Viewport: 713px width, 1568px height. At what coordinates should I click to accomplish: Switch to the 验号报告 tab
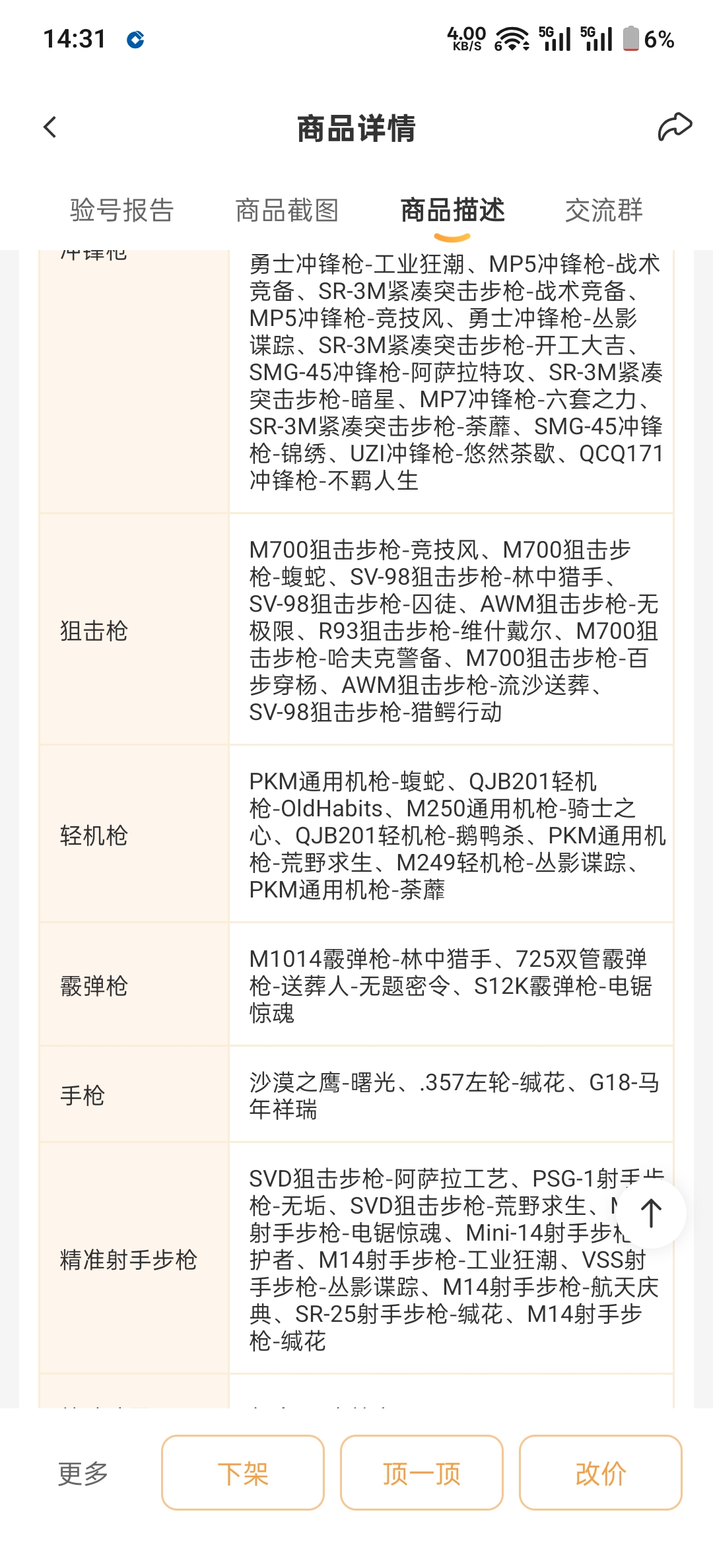coord(122,211)
